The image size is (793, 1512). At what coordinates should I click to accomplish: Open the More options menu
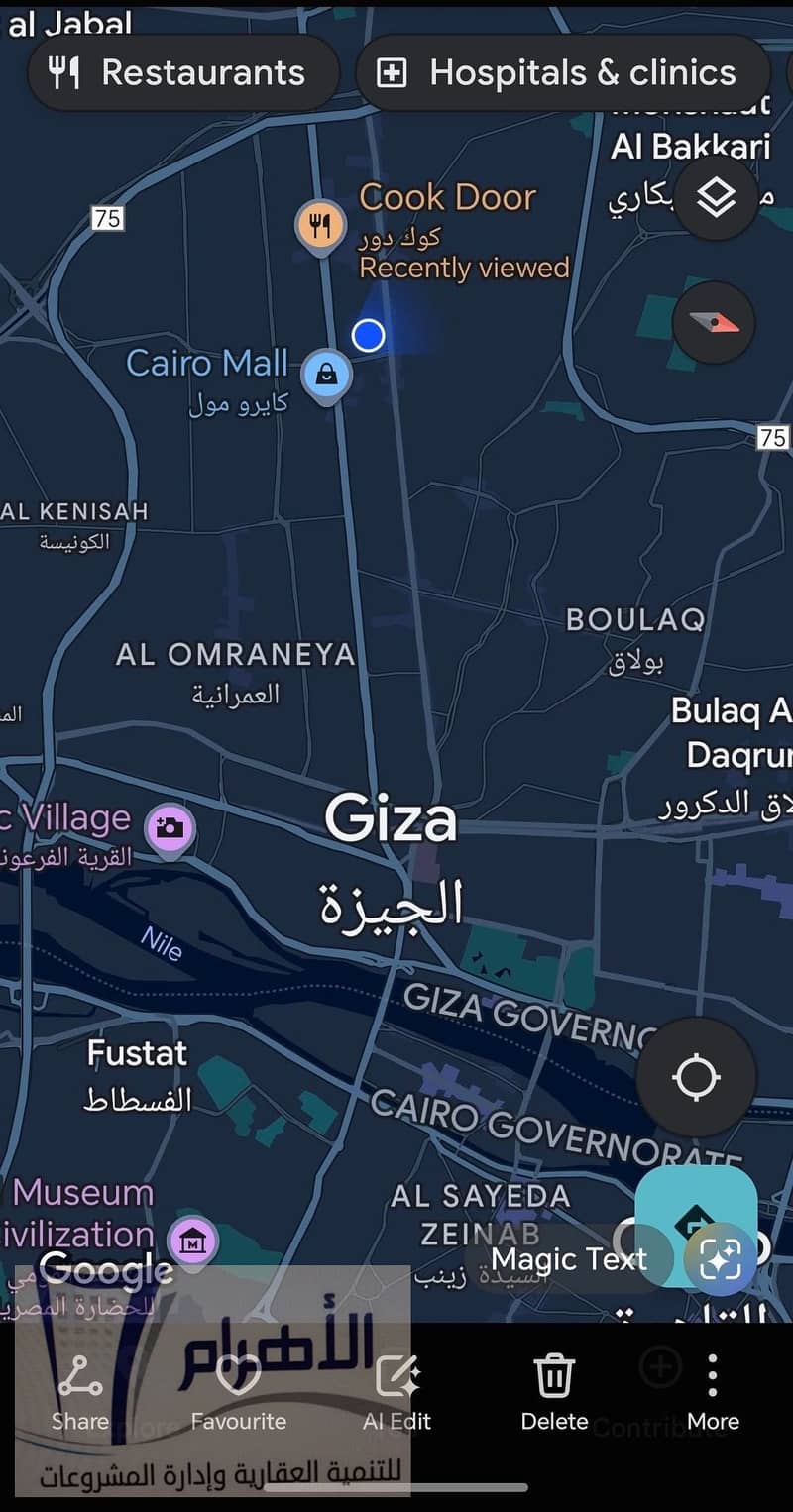(x=713, y=1392)
